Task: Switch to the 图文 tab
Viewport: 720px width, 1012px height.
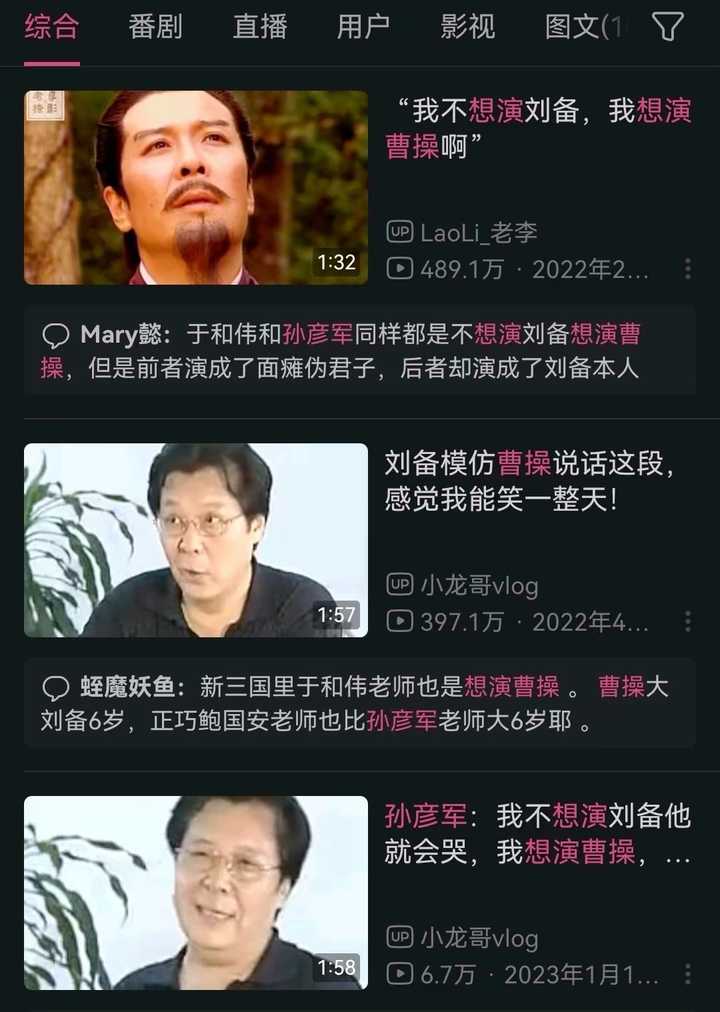Action: (581, 27)
